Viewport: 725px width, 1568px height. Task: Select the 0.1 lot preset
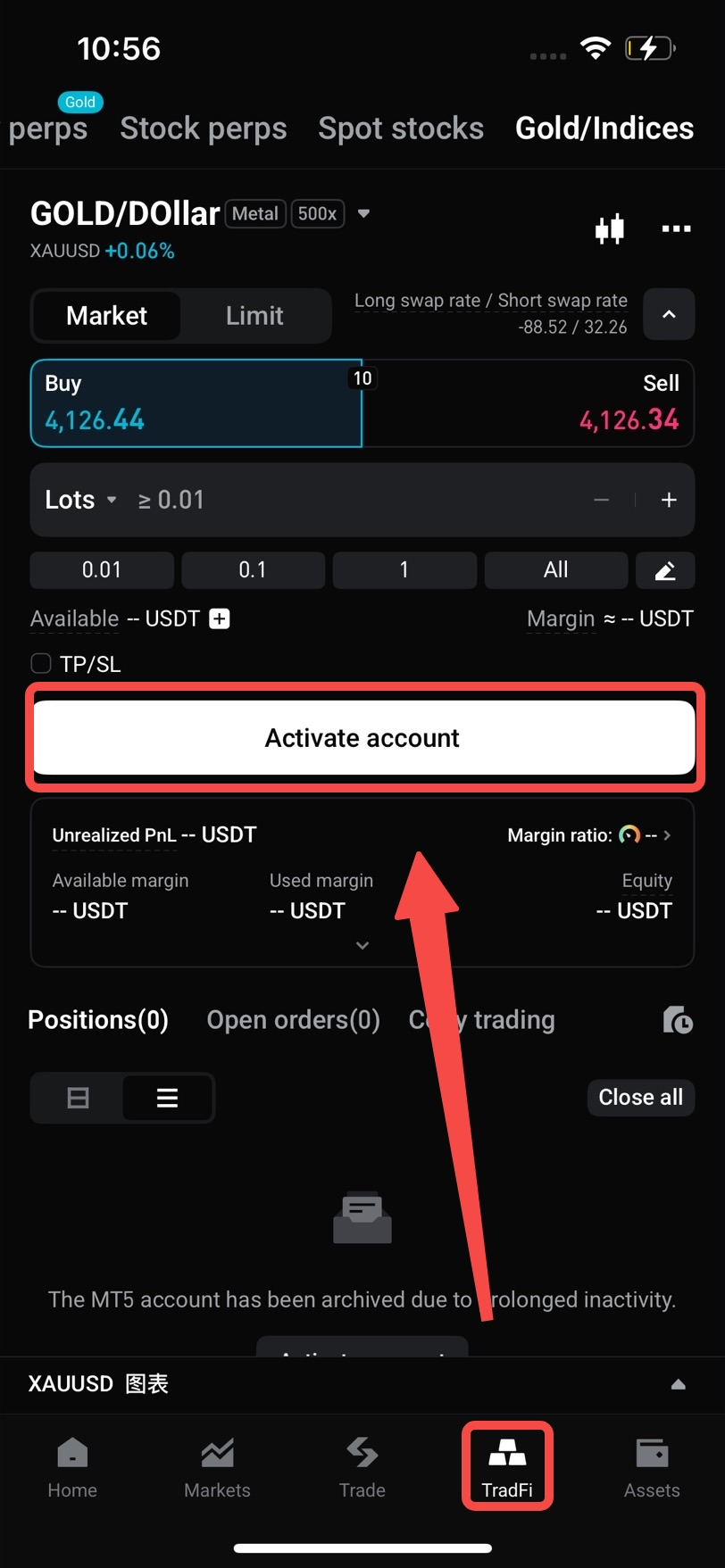click(253, 570)
